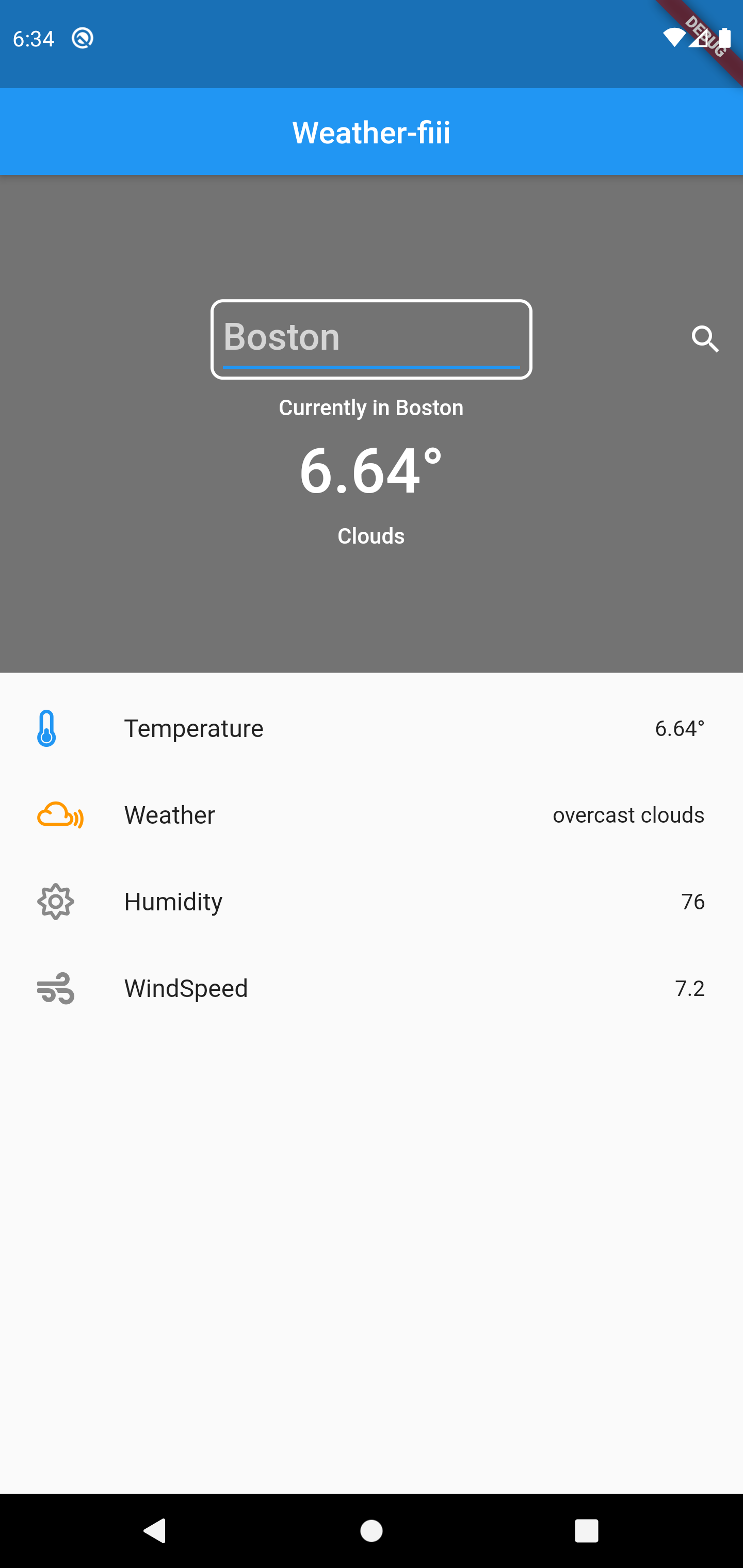743x1568 pixels.
Task: Tap the recent apps square button
Action: click(x=586, y=1531)
